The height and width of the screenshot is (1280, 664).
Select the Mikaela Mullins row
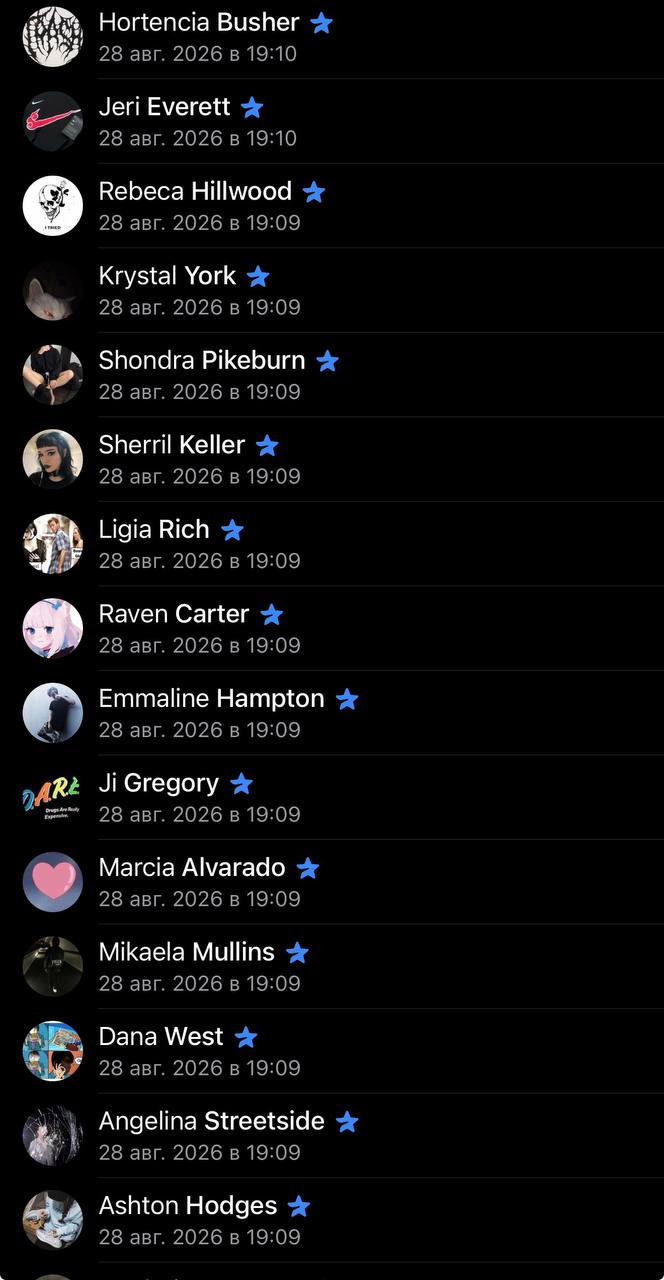[332, 966]
